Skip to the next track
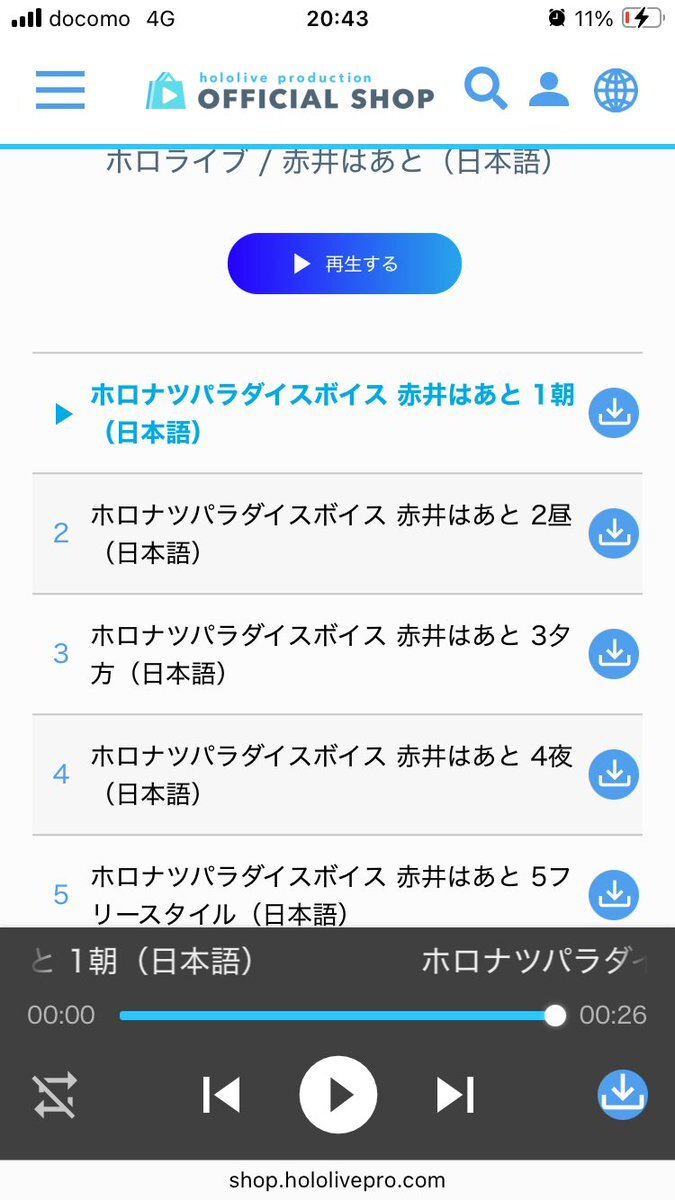 pos(455,1095)
